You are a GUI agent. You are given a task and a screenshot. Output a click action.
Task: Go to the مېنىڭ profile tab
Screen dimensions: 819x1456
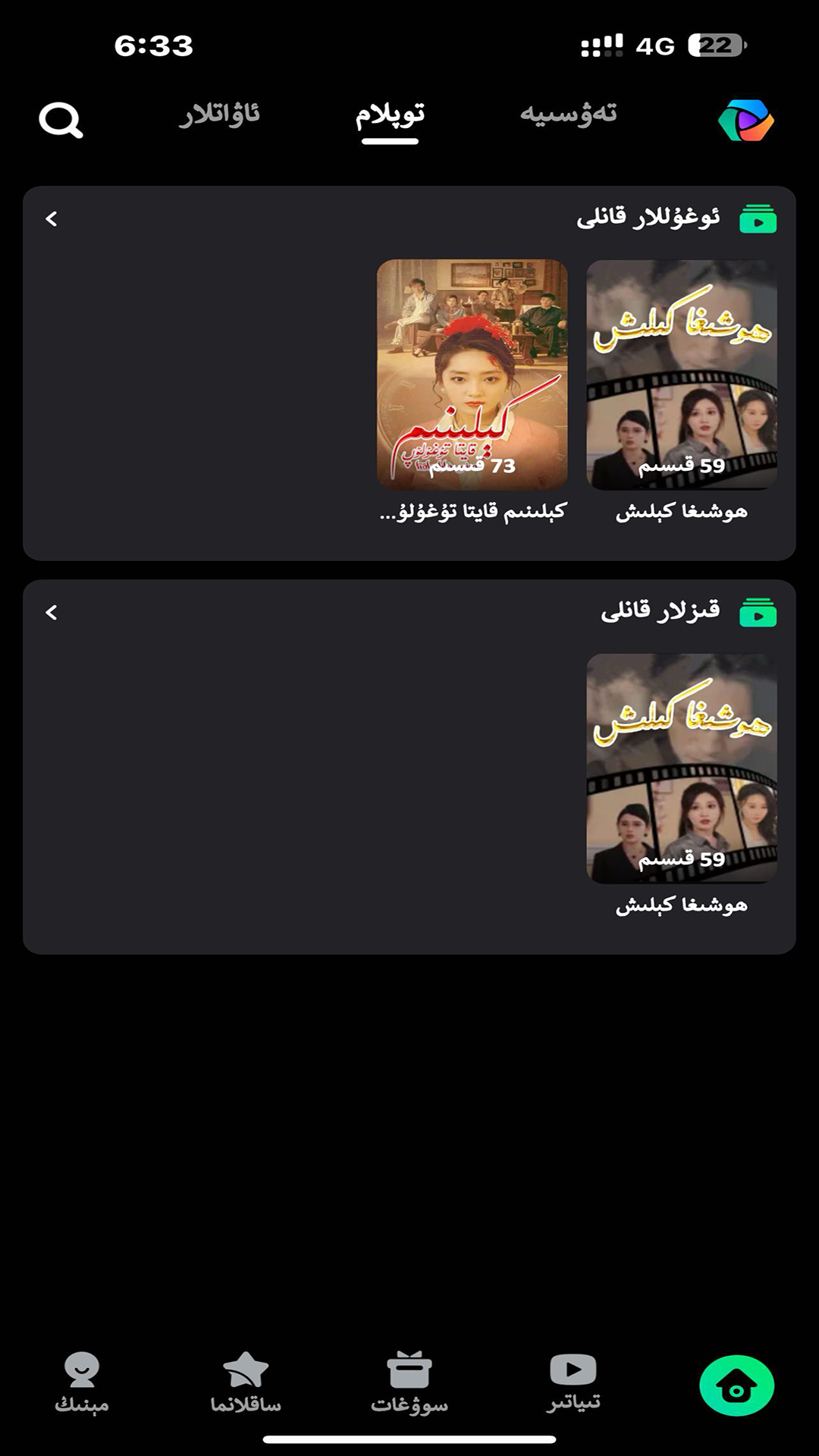pos(82,1383)
